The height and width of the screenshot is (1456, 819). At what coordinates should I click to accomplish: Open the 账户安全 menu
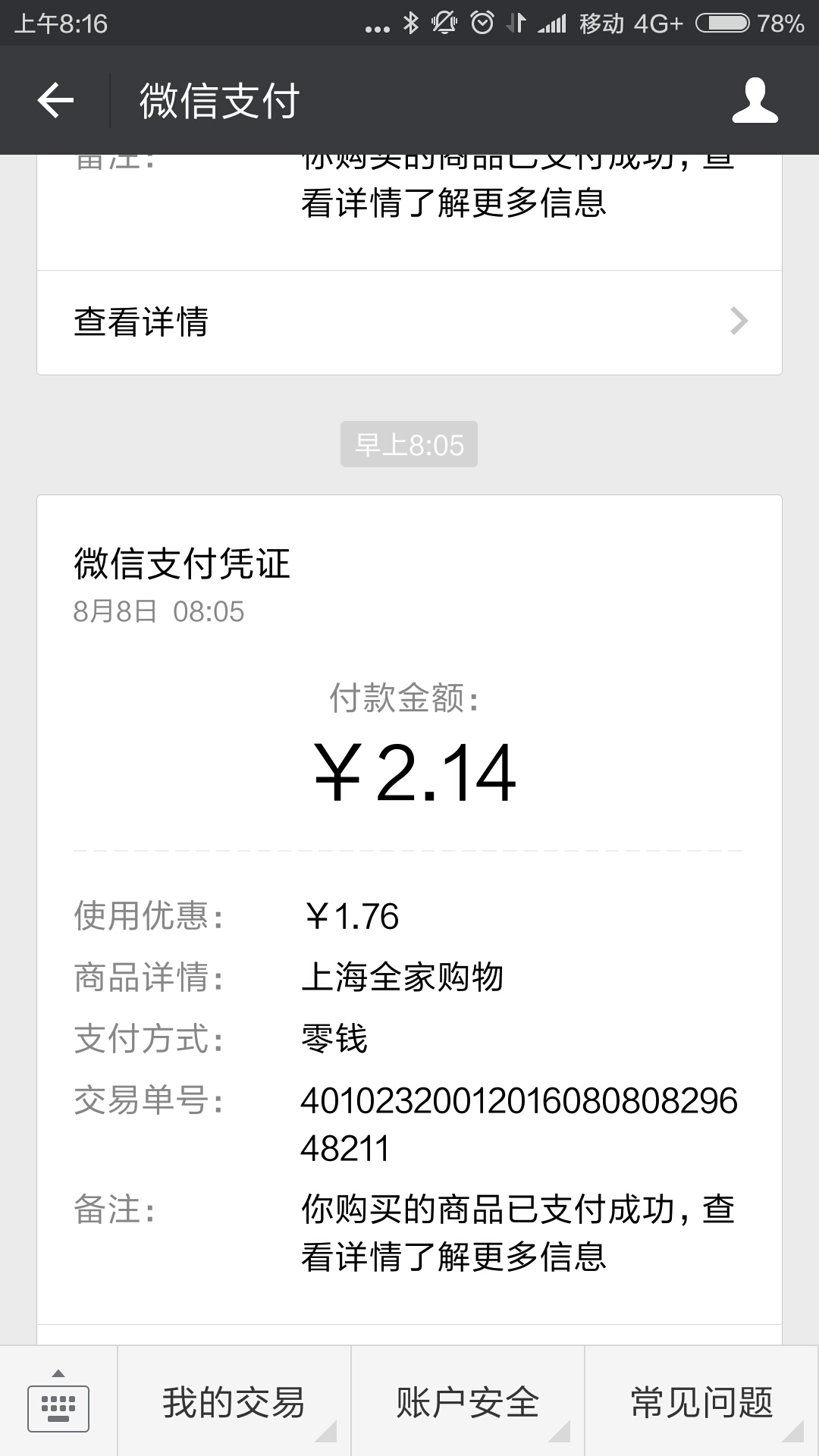pos(468,1401)
